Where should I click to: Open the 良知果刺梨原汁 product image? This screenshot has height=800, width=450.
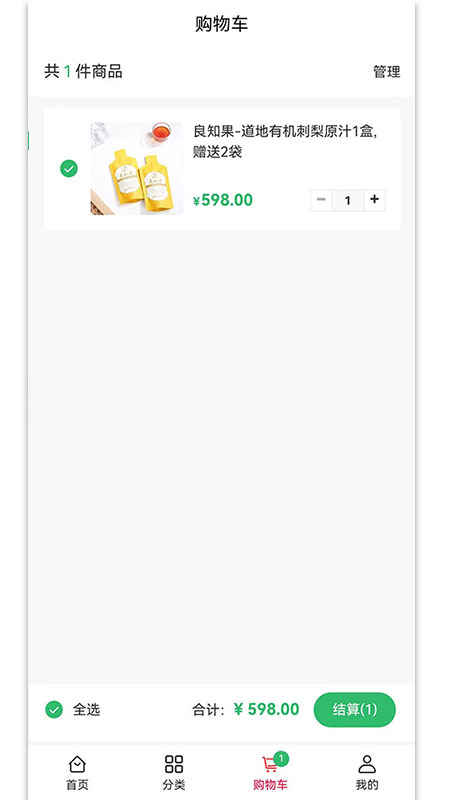(136, 168)
